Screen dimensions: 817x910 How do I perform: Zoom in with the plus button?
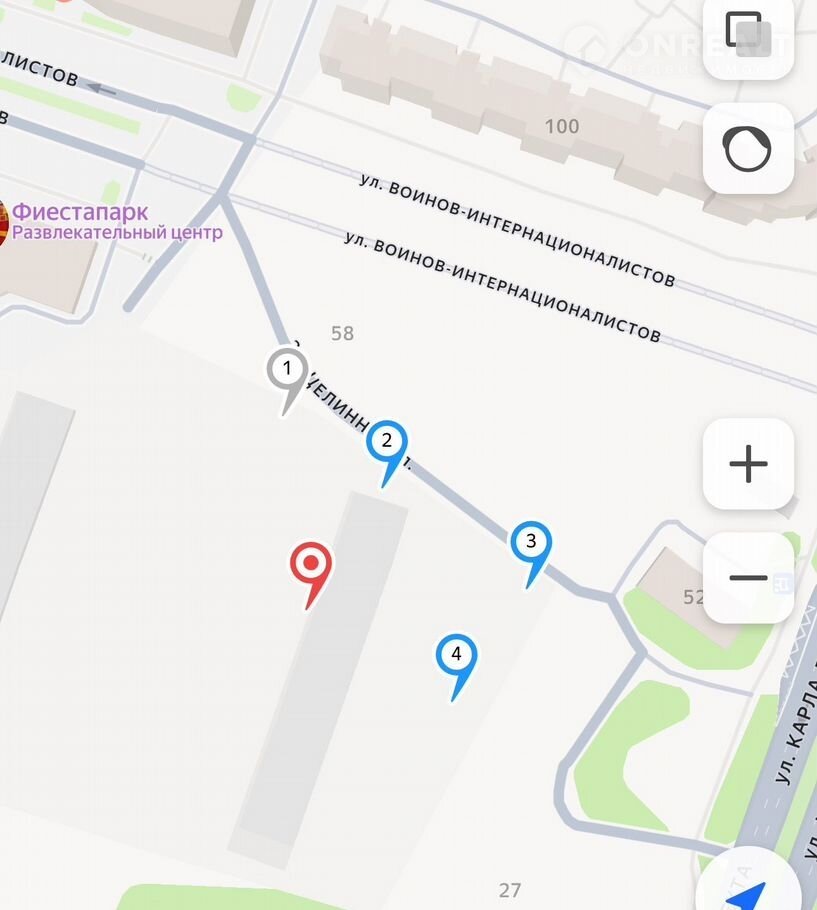pos(748,464)
